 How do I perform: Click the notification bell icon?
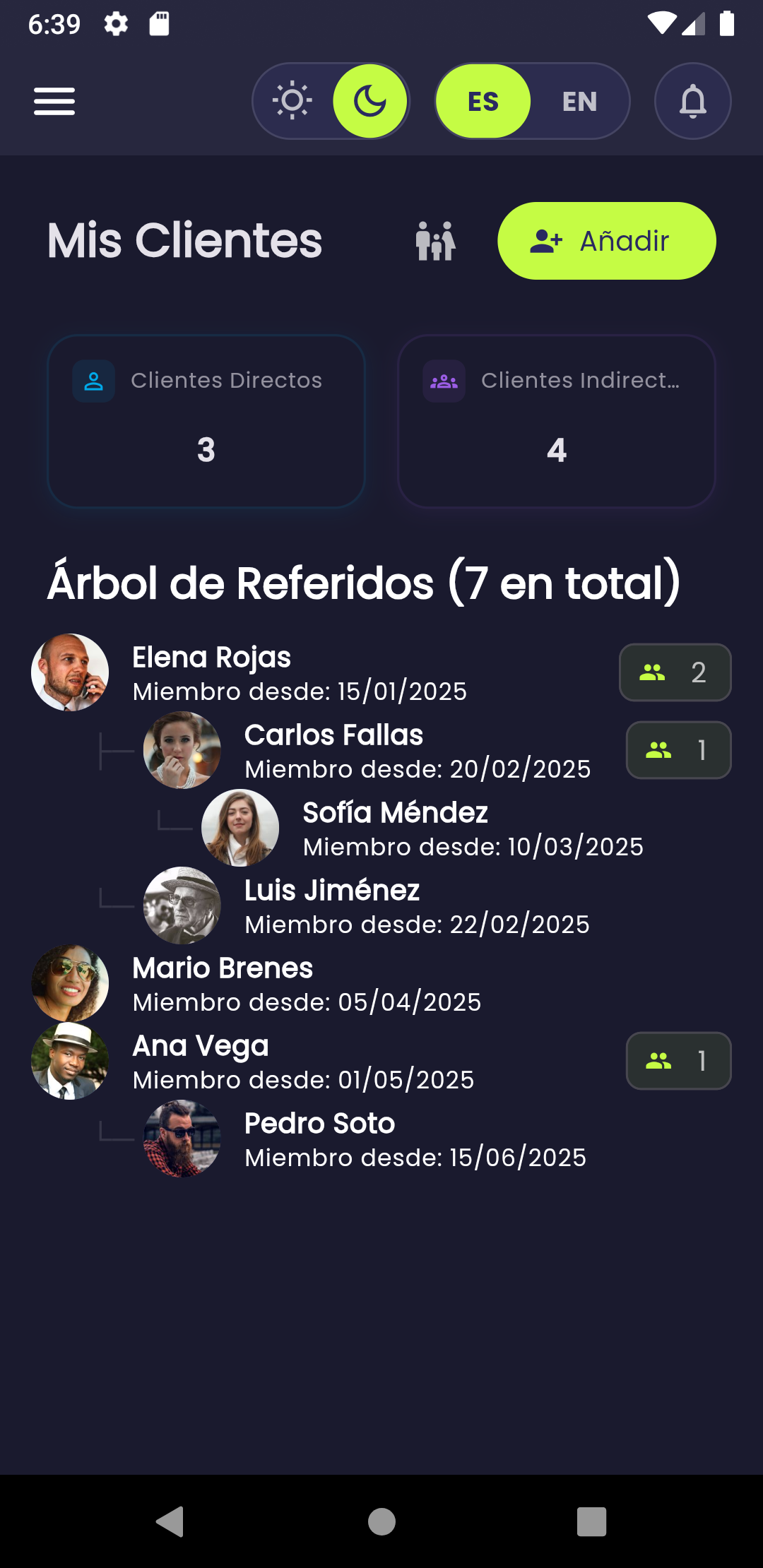coord(692,101)
